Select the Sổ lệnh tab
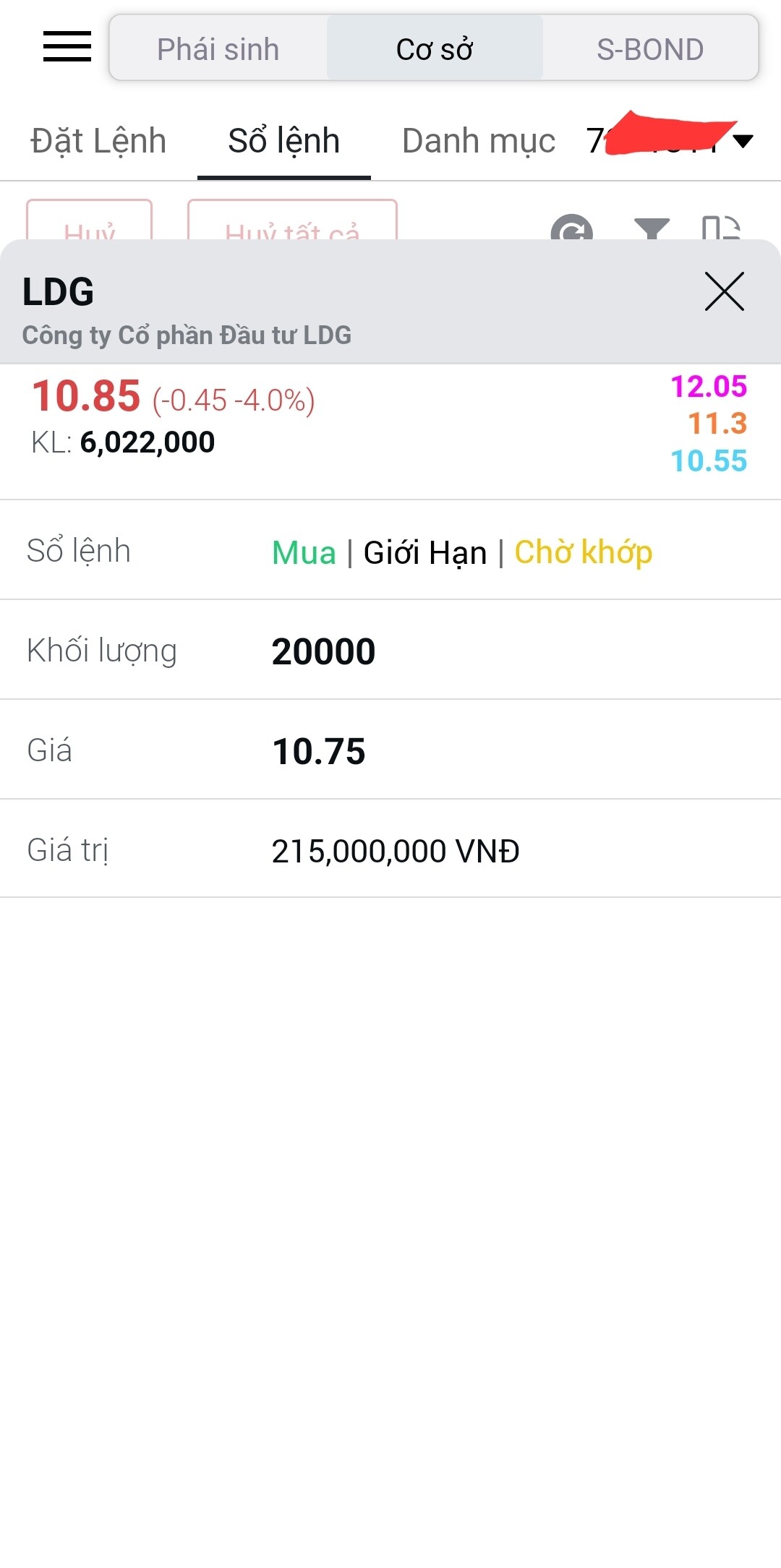The image size is (781, 1568). [283, 141]
